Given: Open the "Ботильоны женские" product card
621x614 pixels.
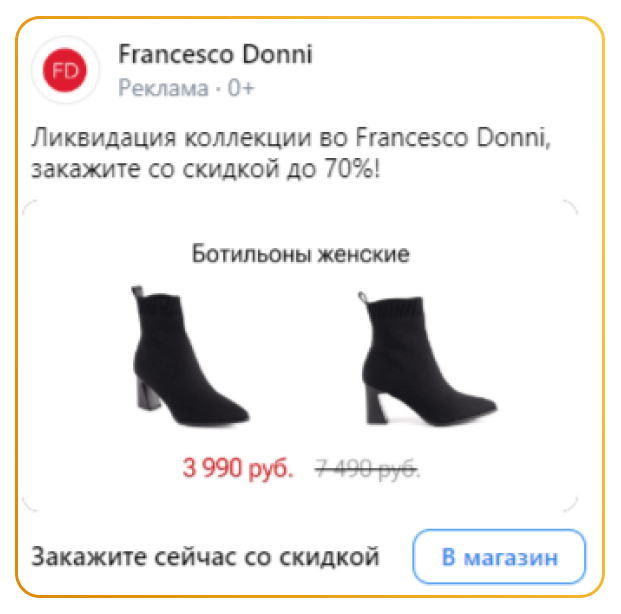Looking at the screenshot, I should [x=300, y=355].
